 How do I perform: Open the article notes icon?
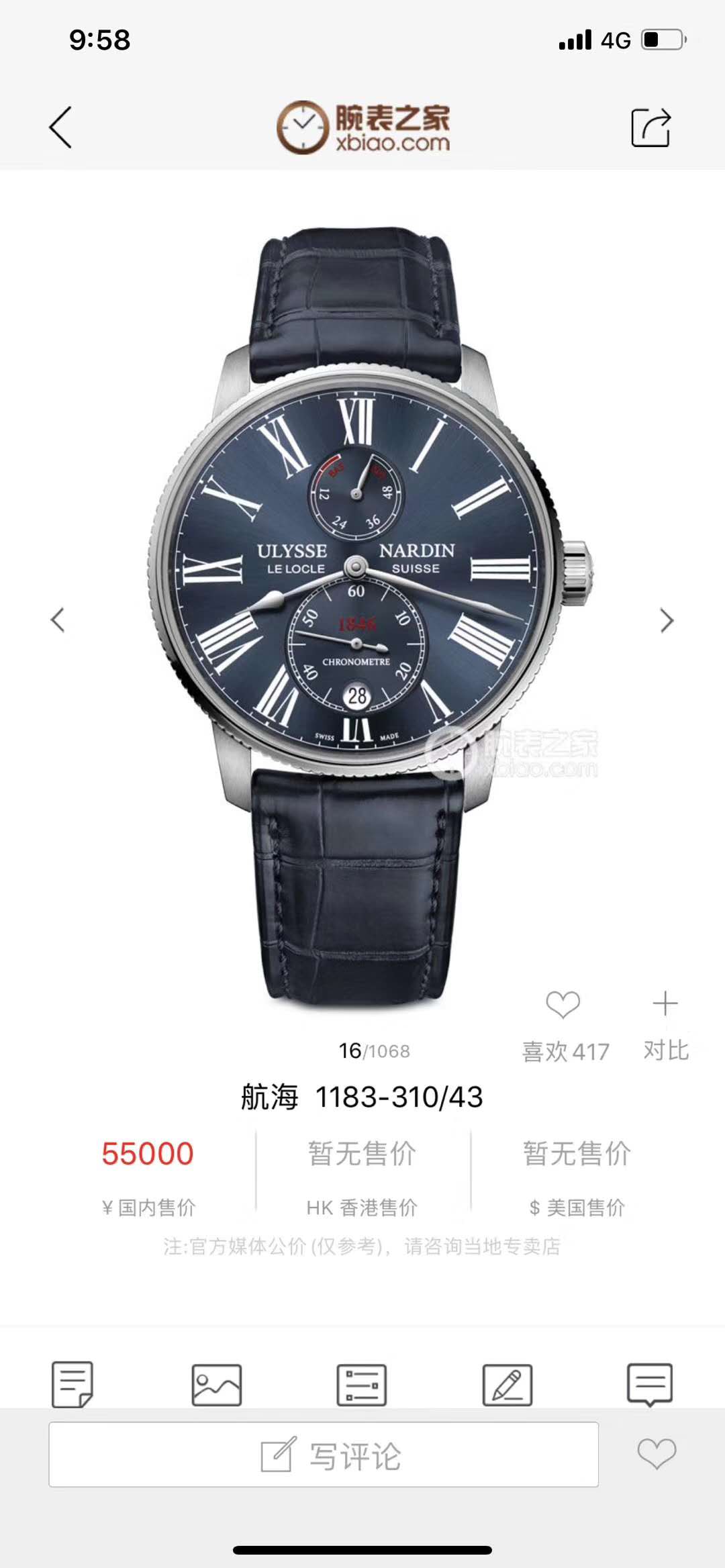coord(72,1384)
